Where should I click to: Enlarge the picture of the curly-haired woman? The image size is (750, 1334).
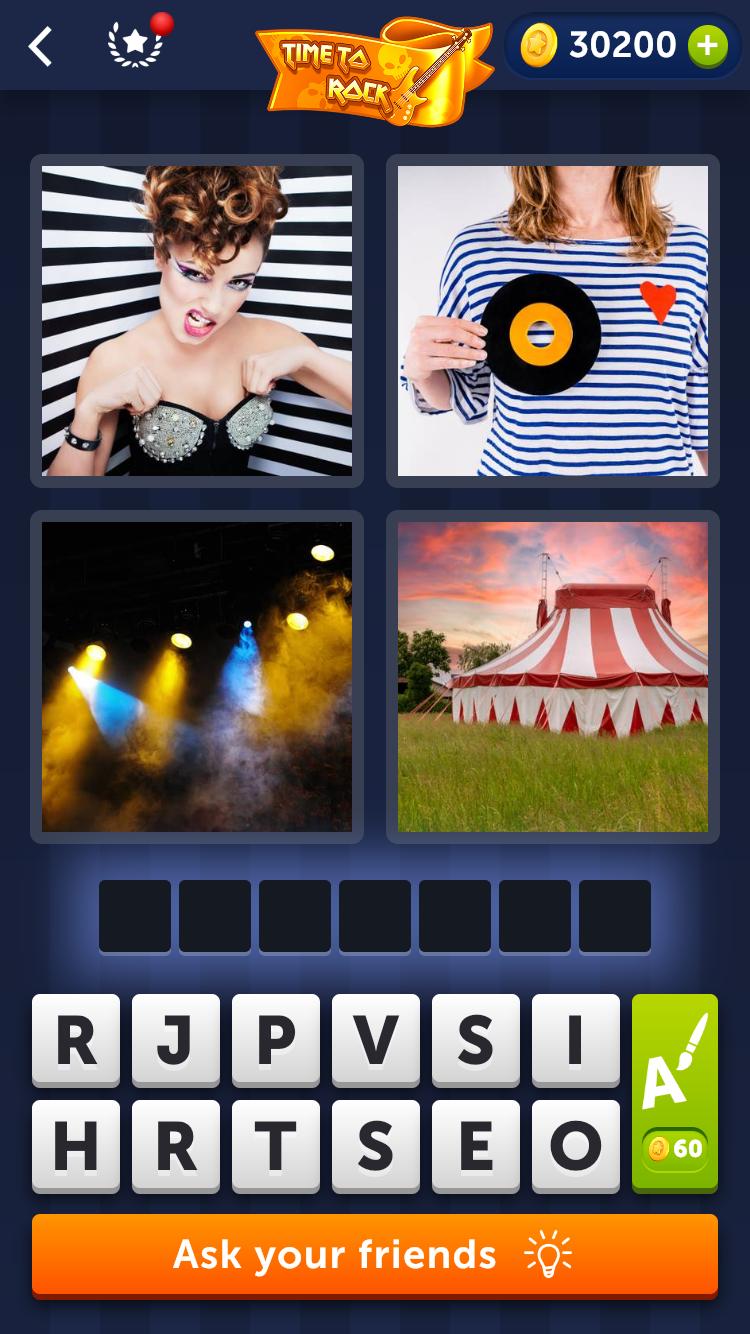[197, 320]
